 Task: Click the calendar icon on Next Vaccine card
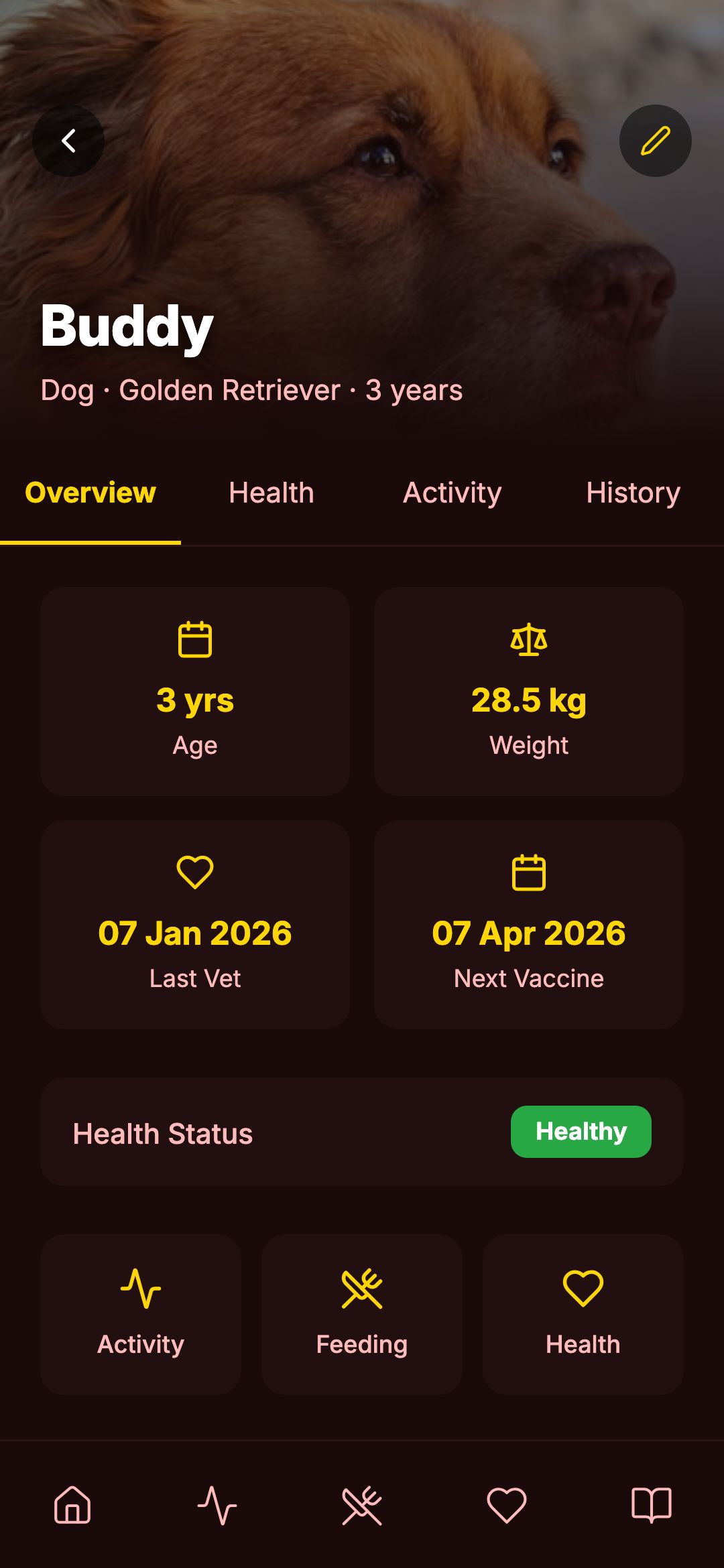(529, 871)
